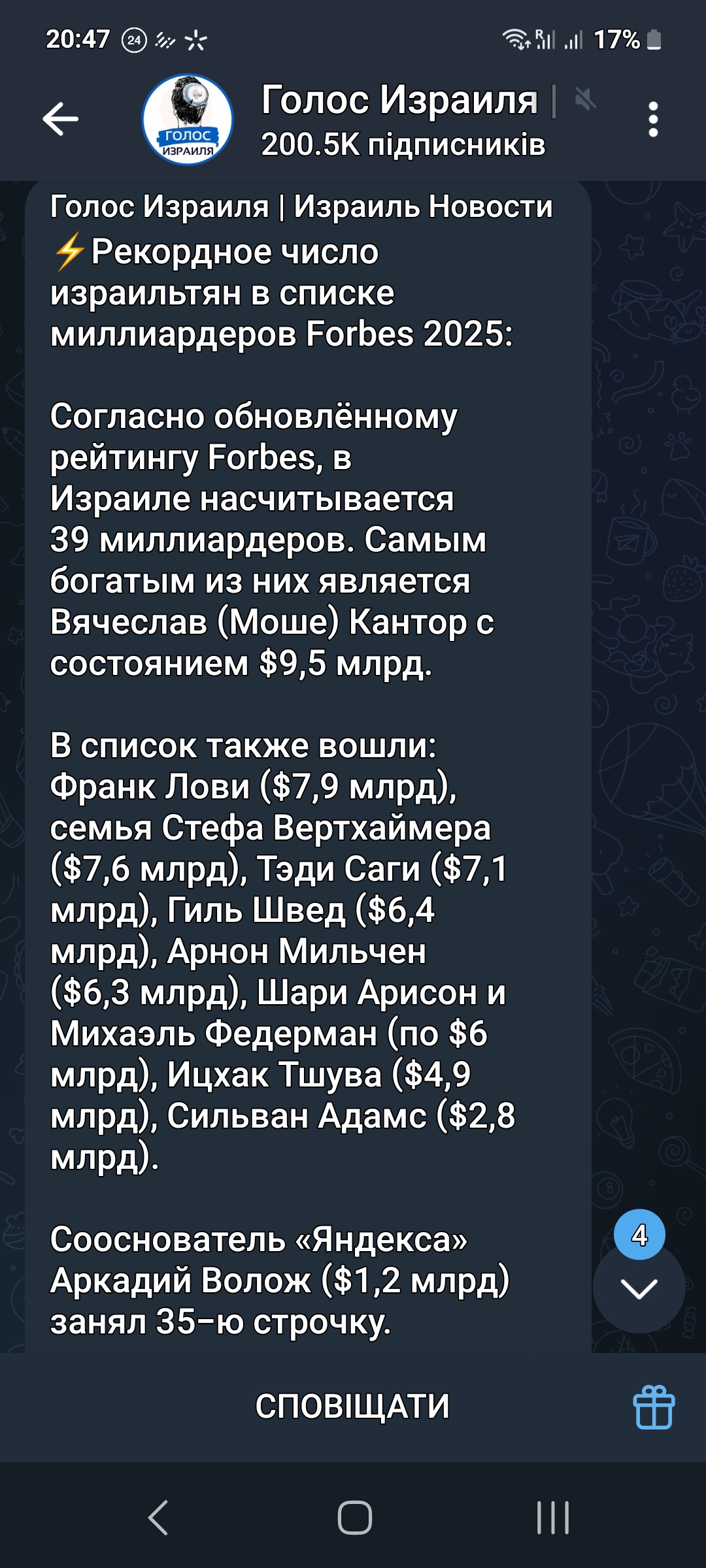Open the channel info via the title
This screenshot has width=706, height=1568.
point(399,100)
